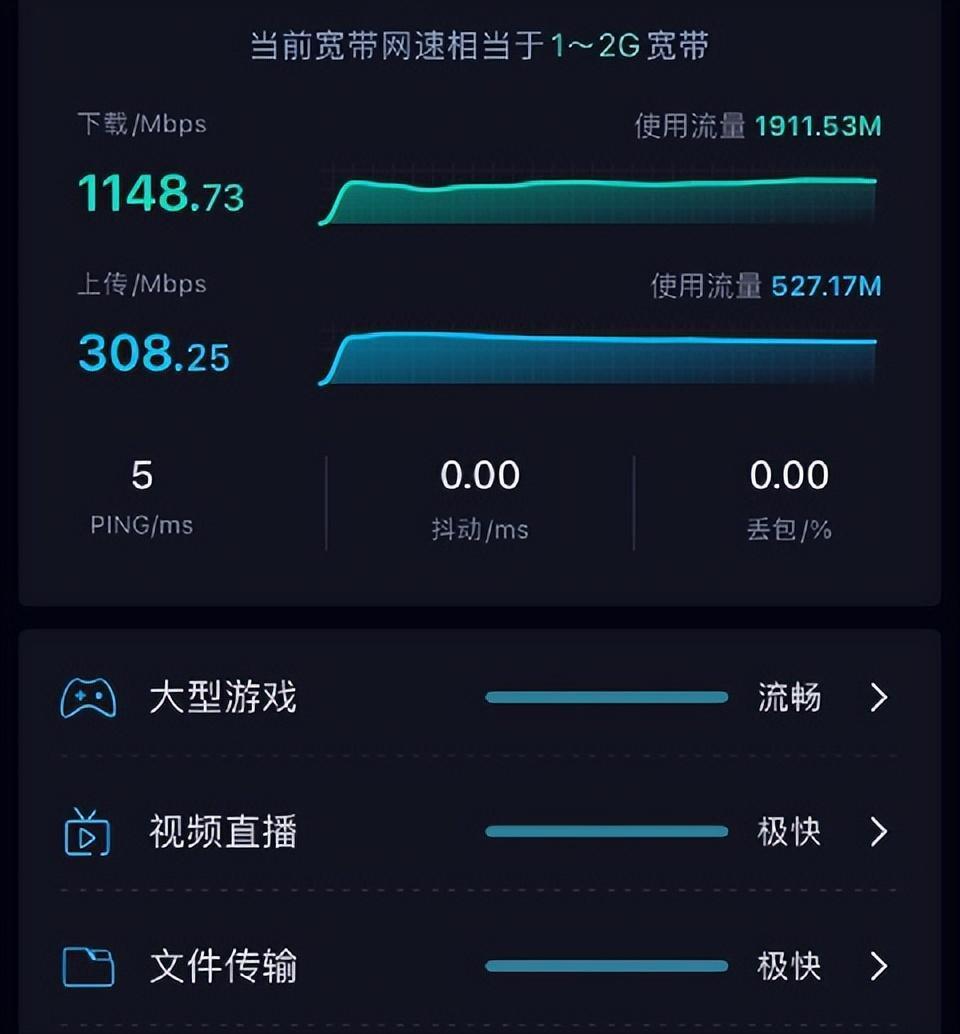Click the blue upload trend line
The width and height of the screenshot is (960, 1034).
[600, 337]
